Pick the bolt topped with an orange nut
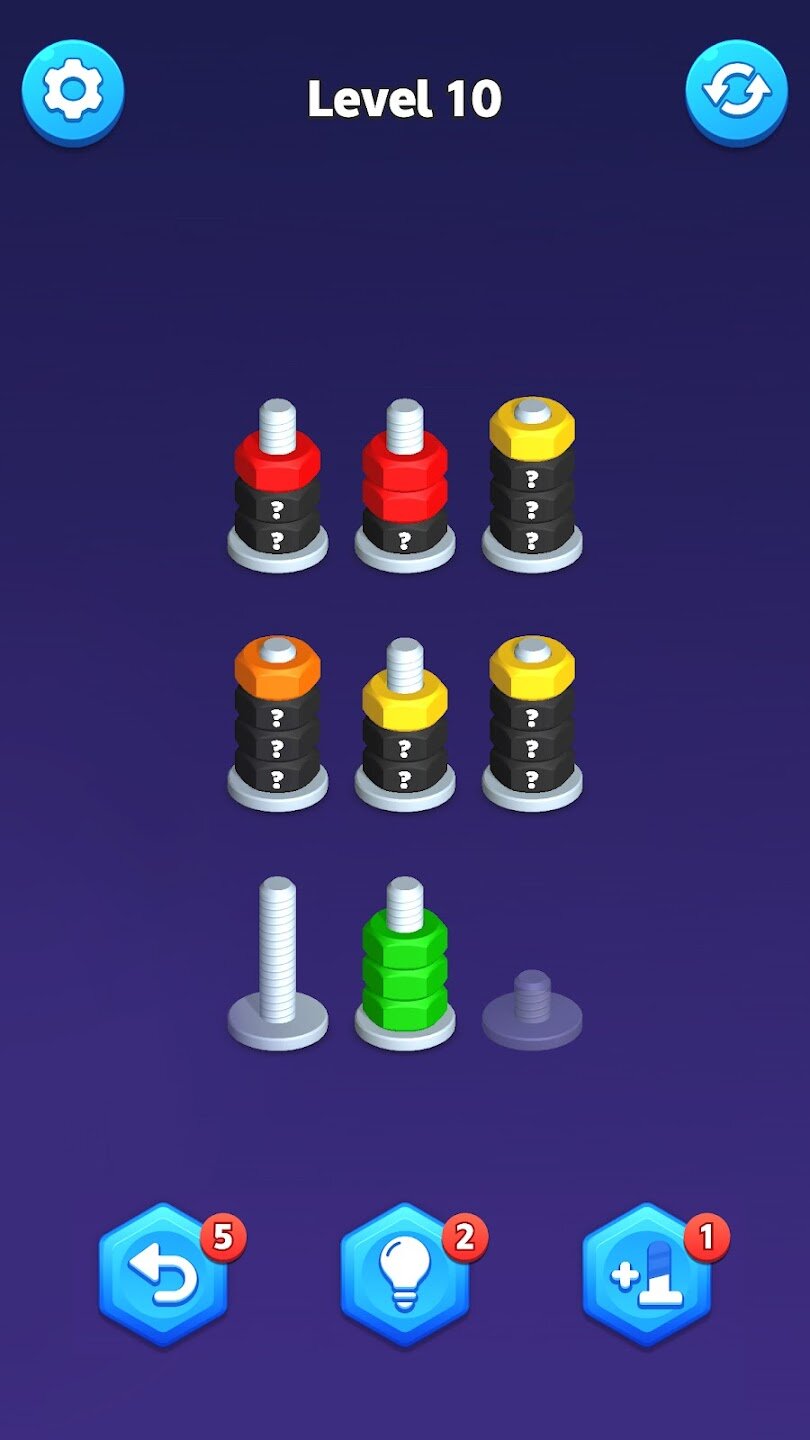810x1440 pixels. pos(277,725)
